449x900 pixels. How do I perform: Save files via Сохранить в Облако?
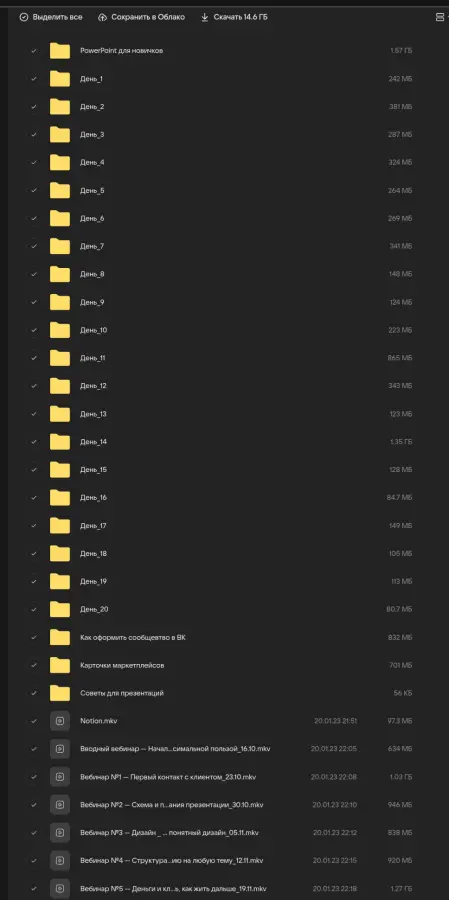coord(141,17)
